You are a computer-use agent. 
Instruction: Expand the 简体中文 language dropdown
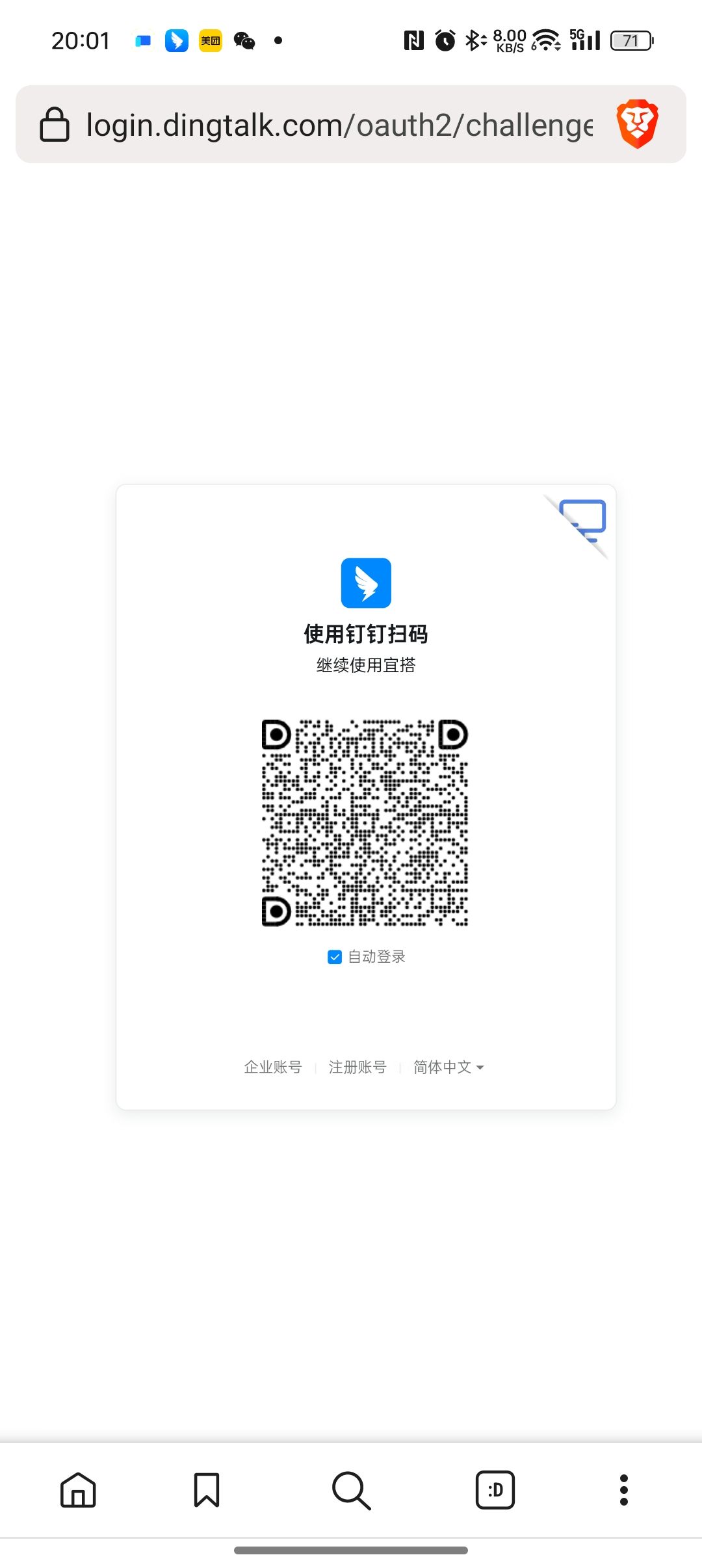(448, 1067)
